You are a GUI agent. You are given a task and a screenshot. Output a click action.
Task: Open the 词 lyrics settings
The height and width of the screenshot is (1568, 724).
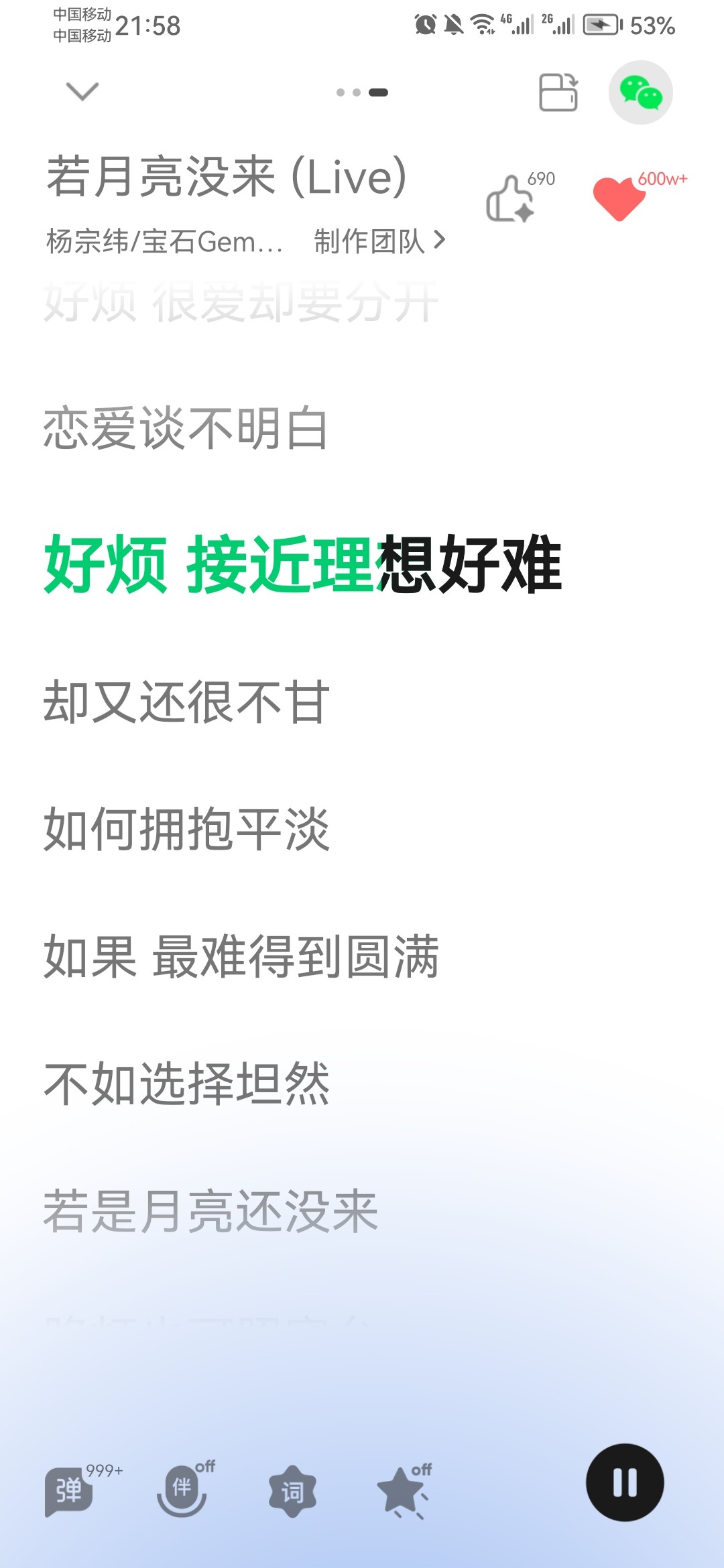(x=292, y=1492)
